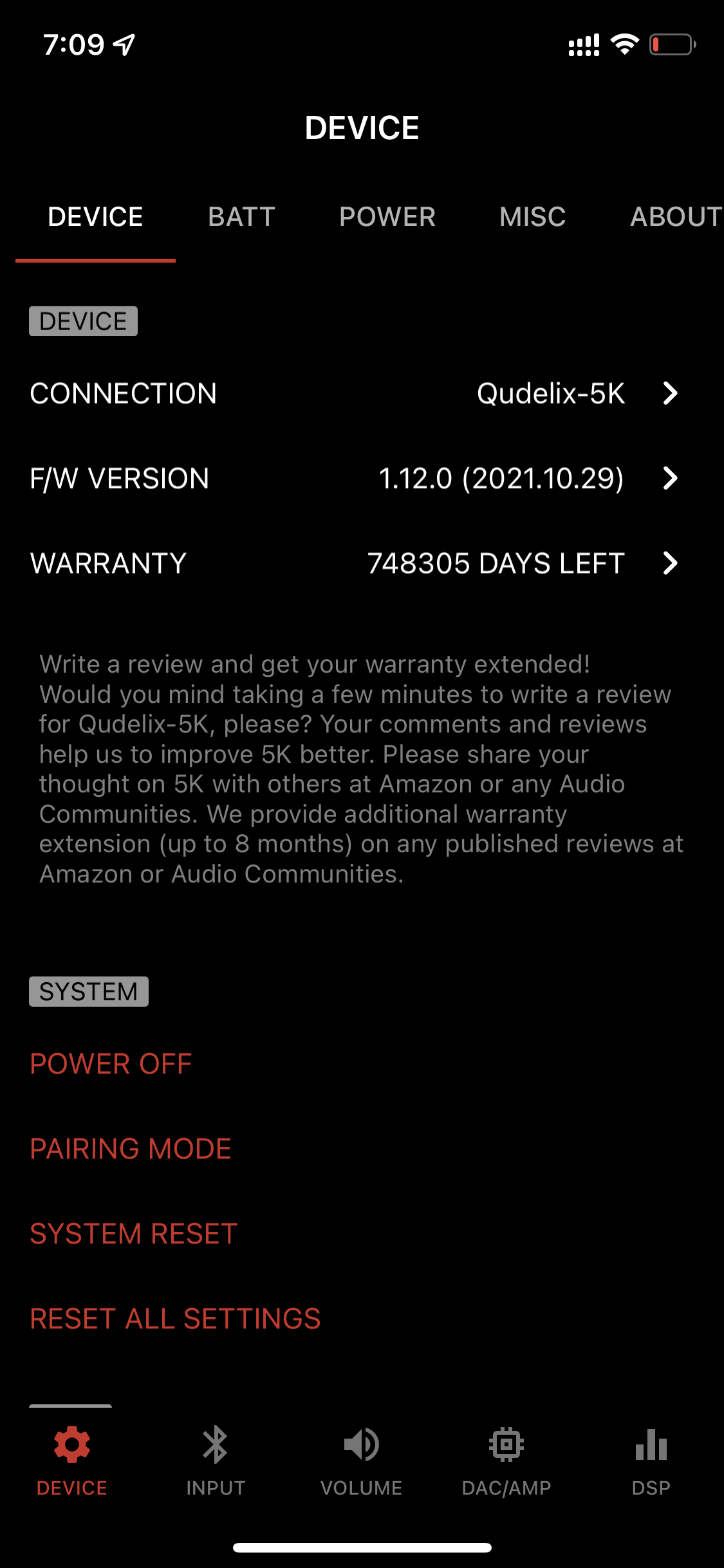Open the ABOUT top tab

pos(676,217)
